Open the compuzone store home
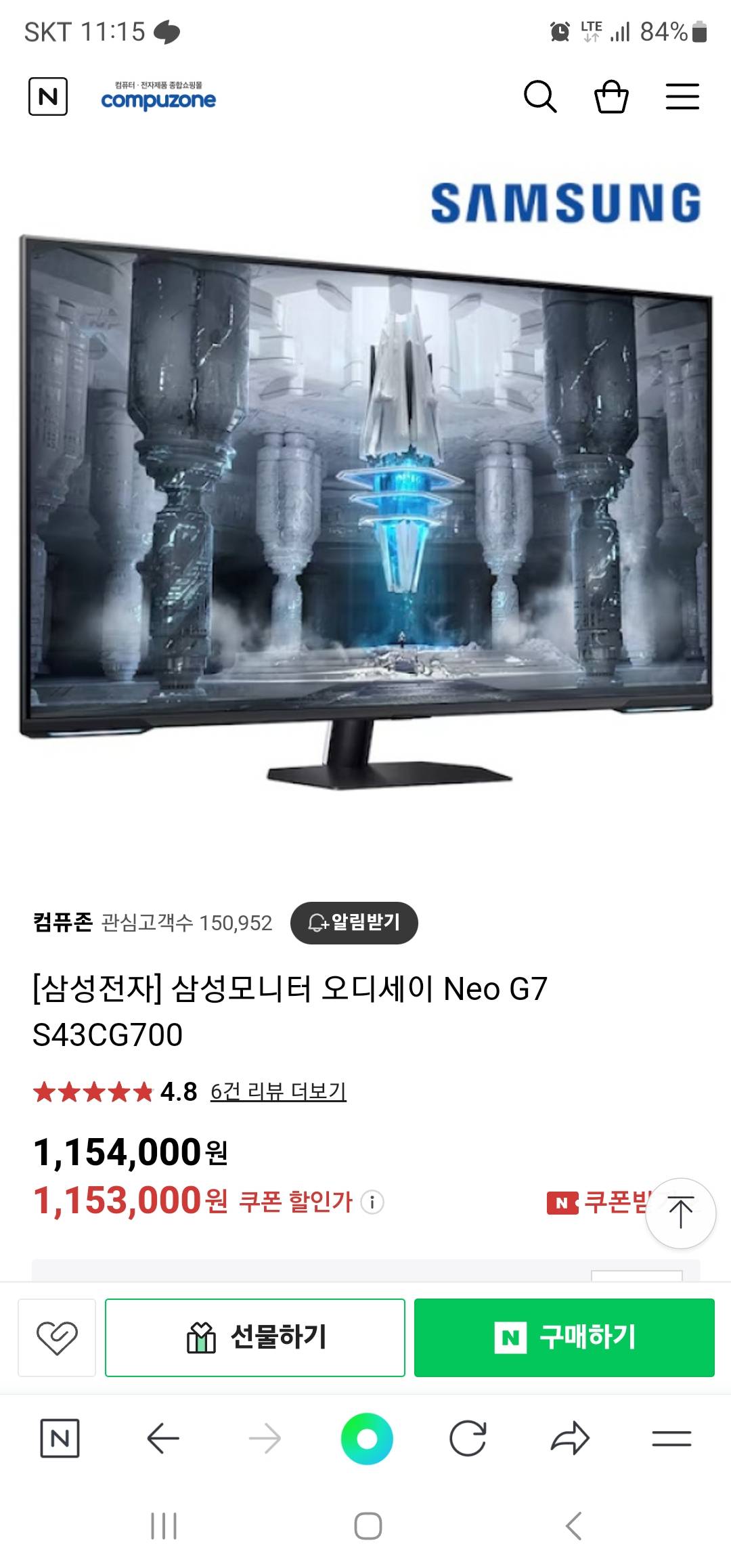Viewport: 731px width, 1568px height. click(x=158, y=97)
